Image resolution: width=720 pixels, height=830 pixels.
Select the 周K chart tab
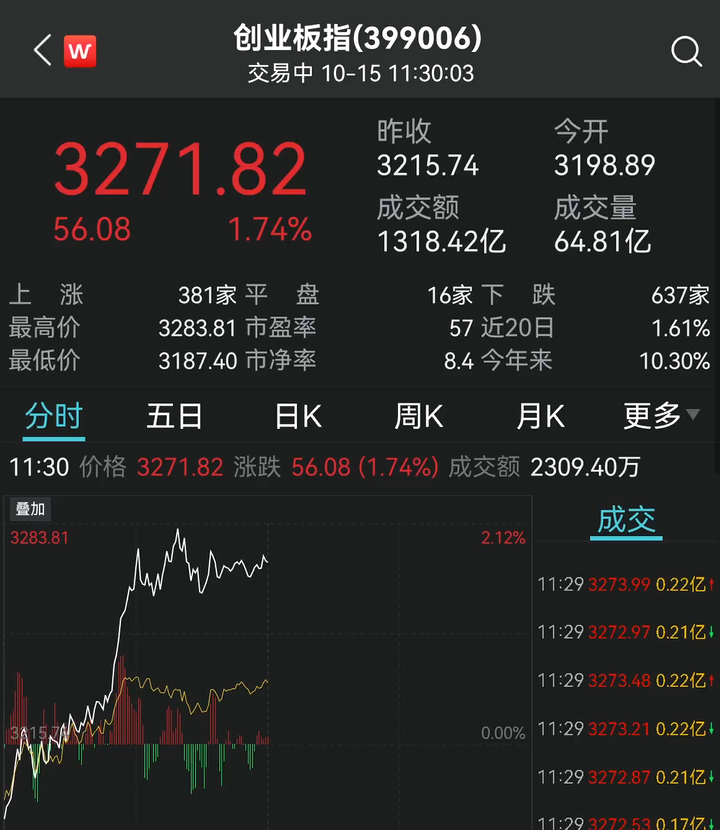tap(419, 416)
